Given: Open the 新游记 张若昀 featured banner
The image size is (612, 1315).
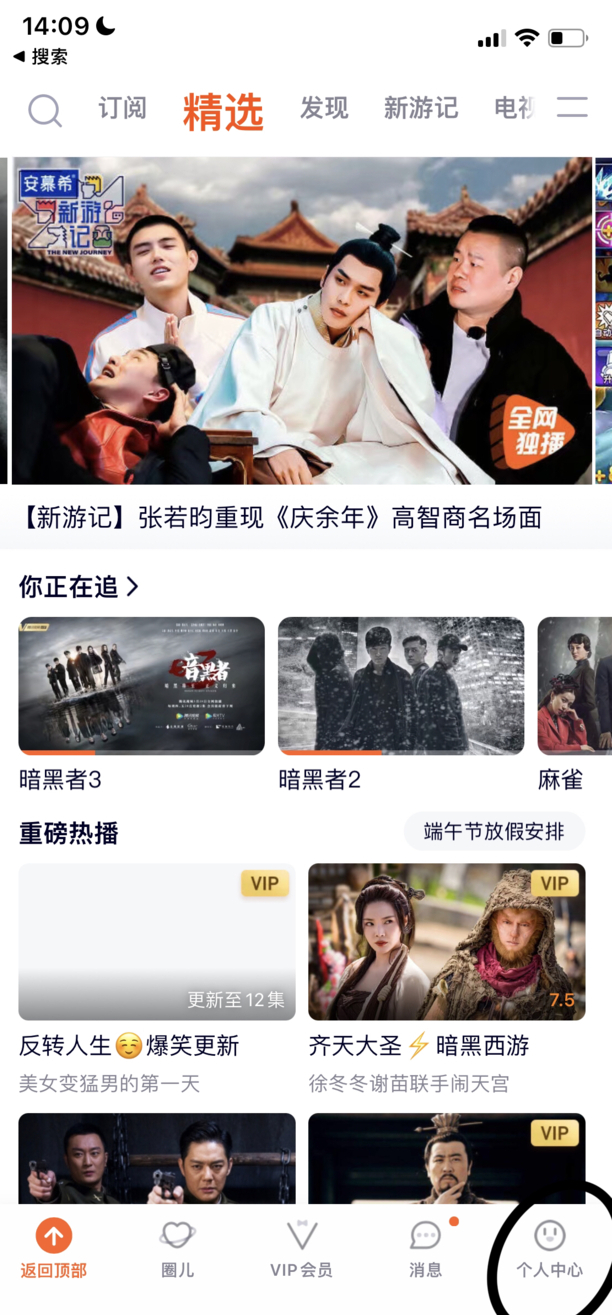Looking at the screenshot, I should tap(301, 320).
